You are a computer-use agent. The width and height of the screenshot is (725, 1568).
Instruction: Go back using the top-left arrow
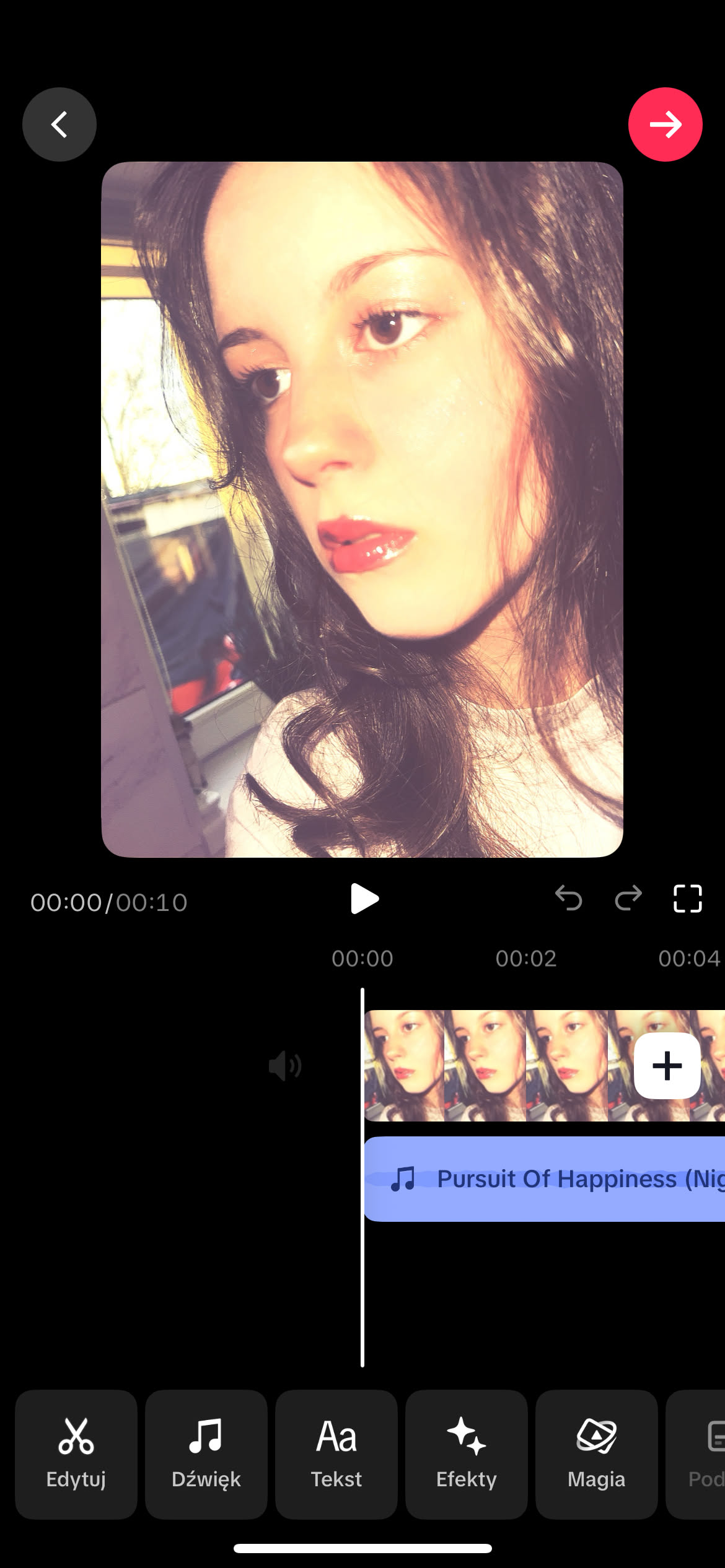point(59,124)
